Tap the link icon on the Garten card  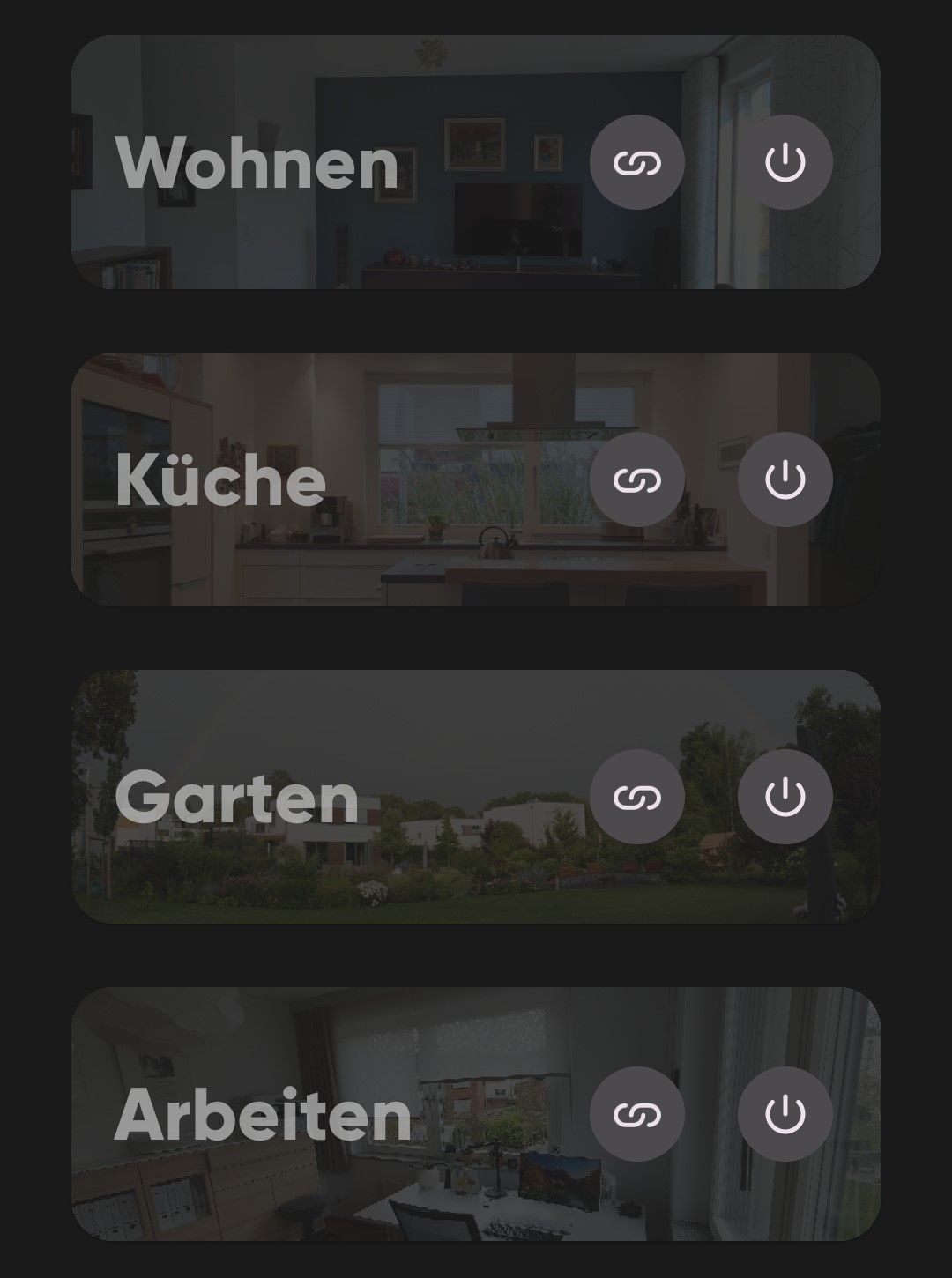coord(636,797)
